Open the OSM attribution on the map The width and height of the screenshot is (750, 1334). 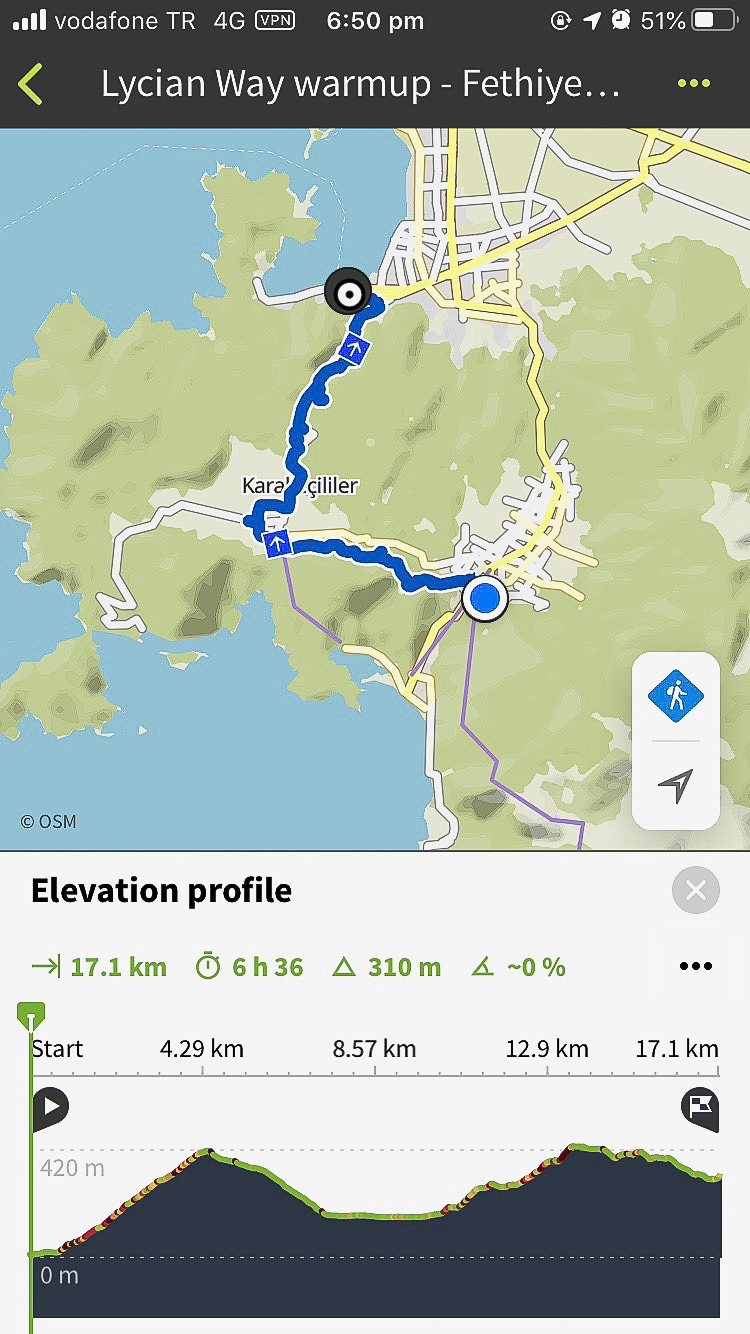48,822
